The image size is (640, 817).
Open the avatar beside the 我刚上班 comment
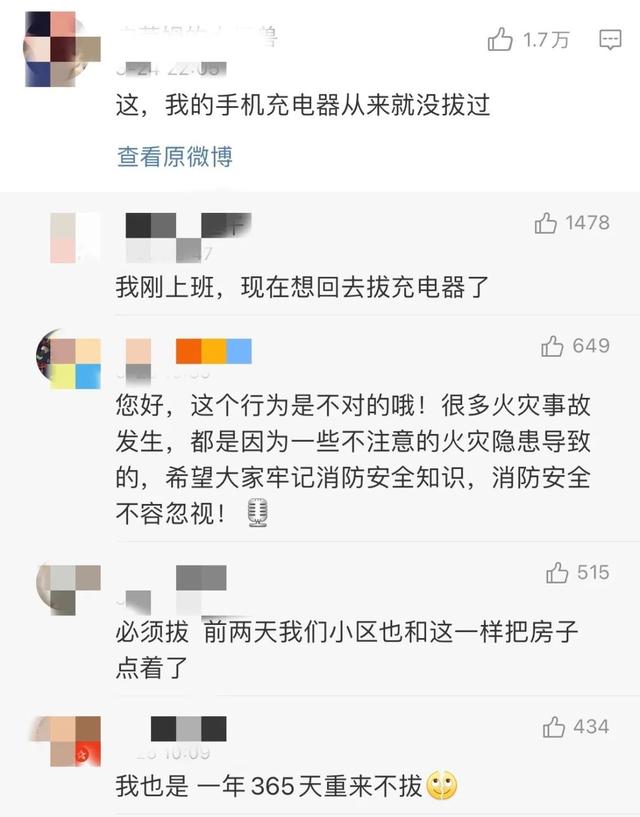76,238
